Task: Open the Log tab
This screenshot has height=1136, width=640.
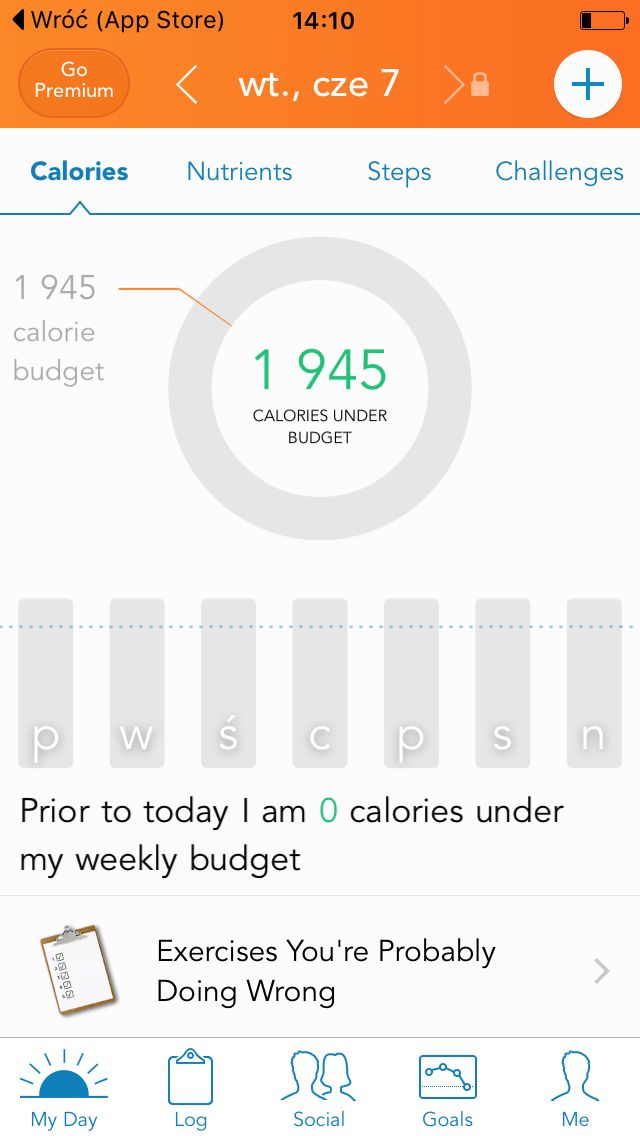Action: 191,1089
